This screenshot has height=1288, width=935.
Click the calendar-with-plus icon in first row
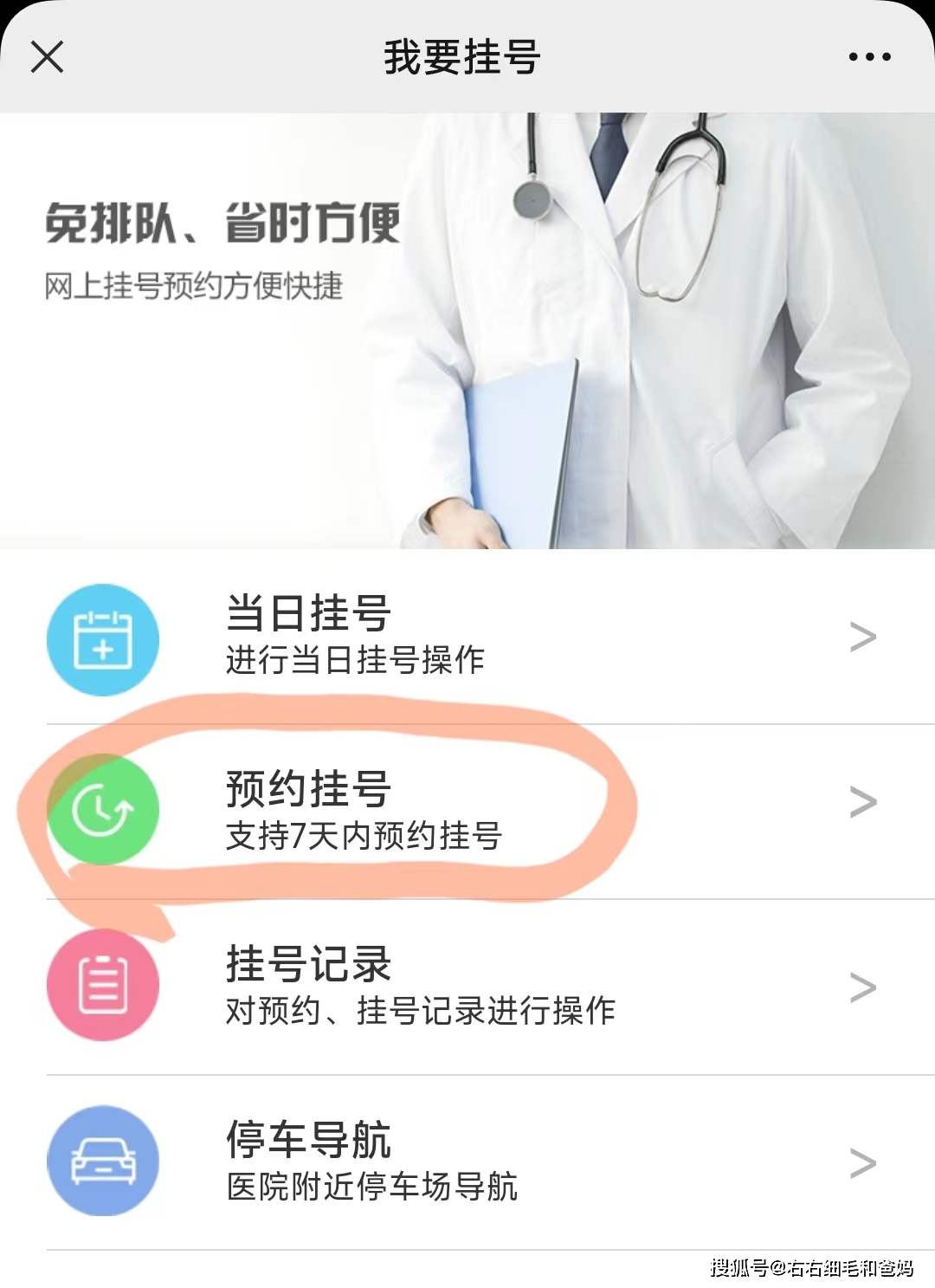103,639
